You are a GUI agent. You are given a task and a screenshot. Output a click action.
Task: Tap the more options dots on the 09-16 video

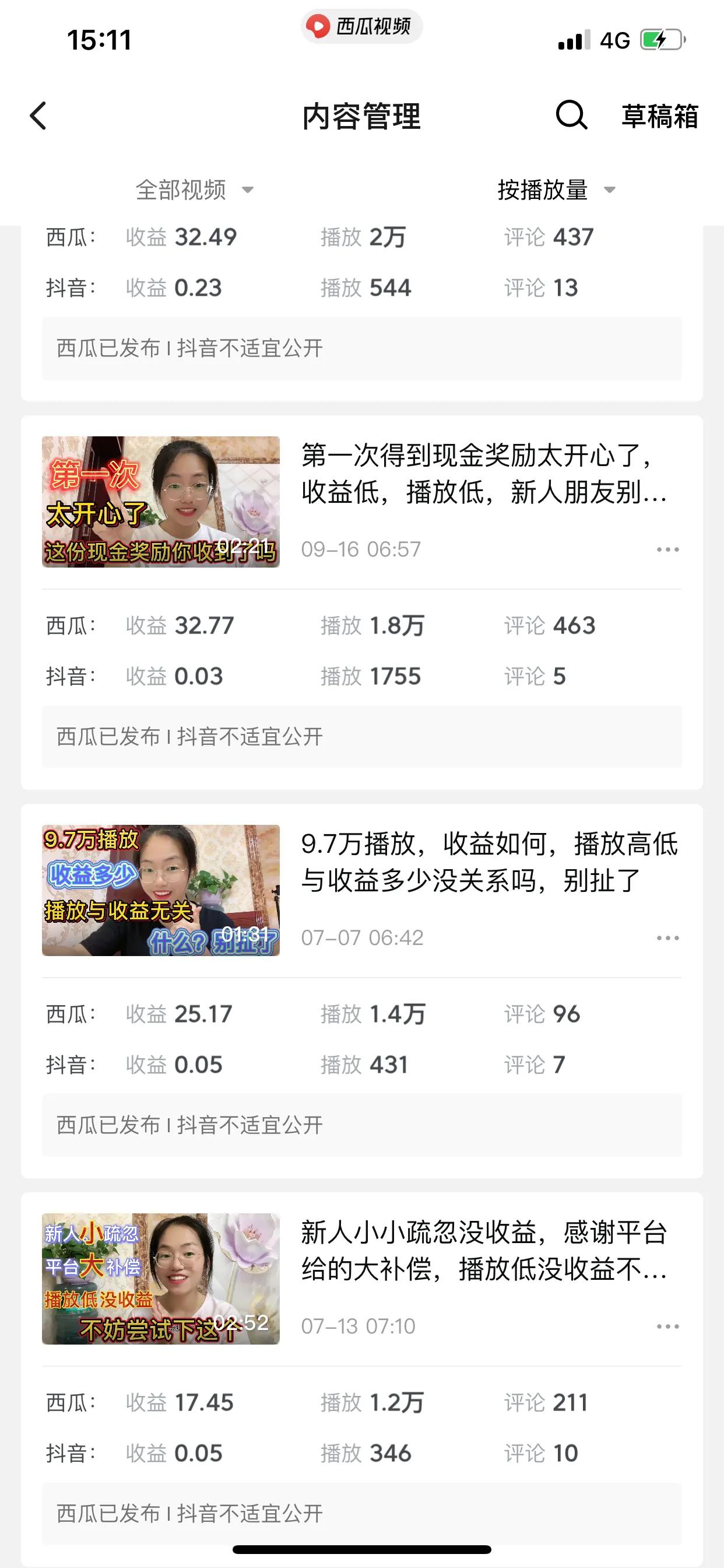click(x=667, y=549)
